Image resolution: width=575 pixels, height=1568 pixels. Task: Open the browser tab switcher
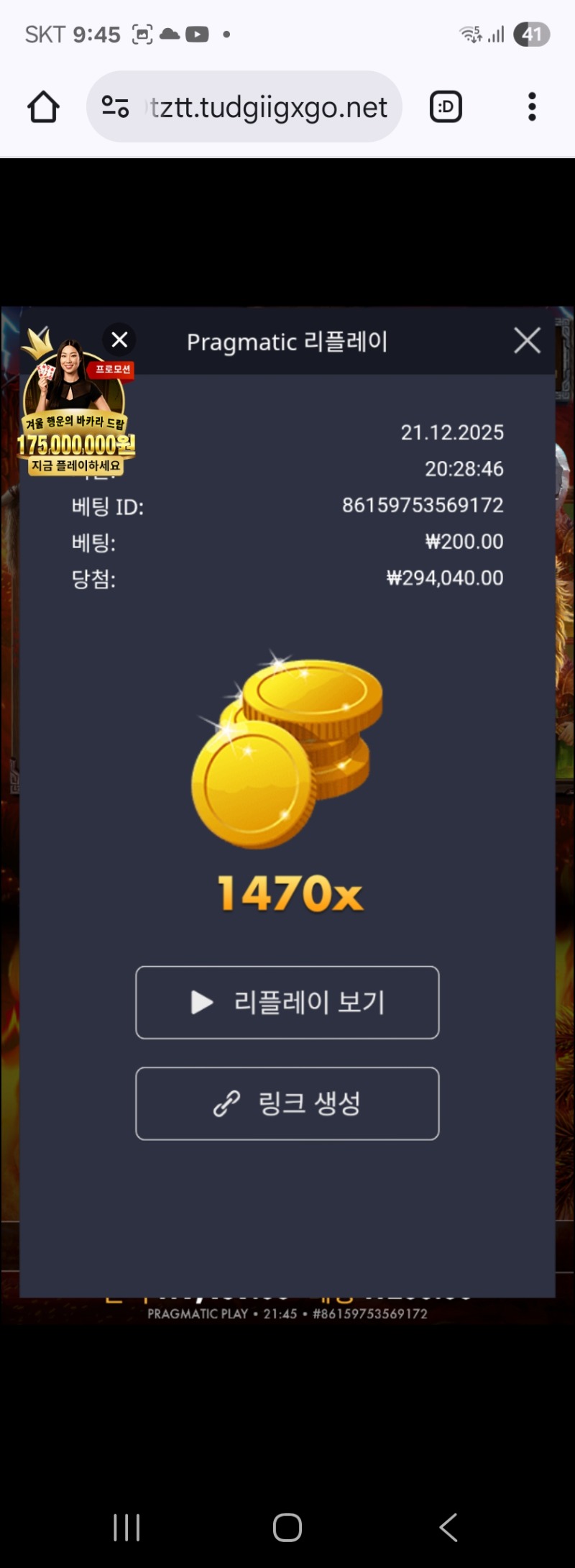coord(446,107)
